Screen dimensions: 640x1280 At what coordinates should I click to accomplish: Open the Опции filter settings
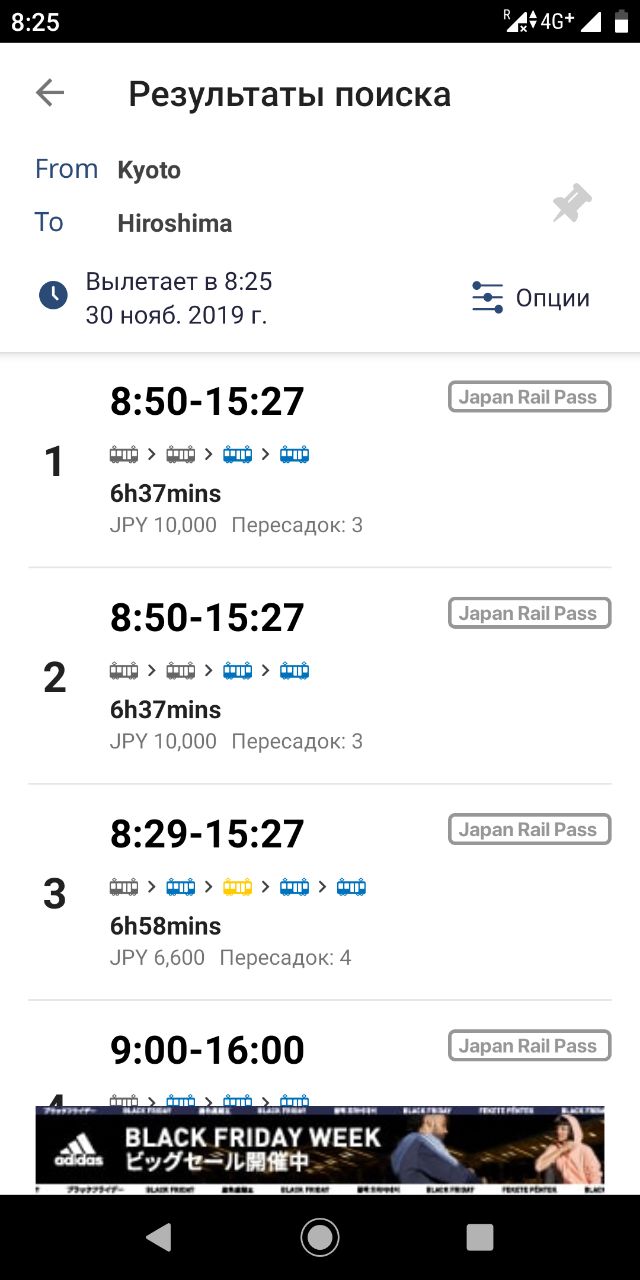click(530, 298)
